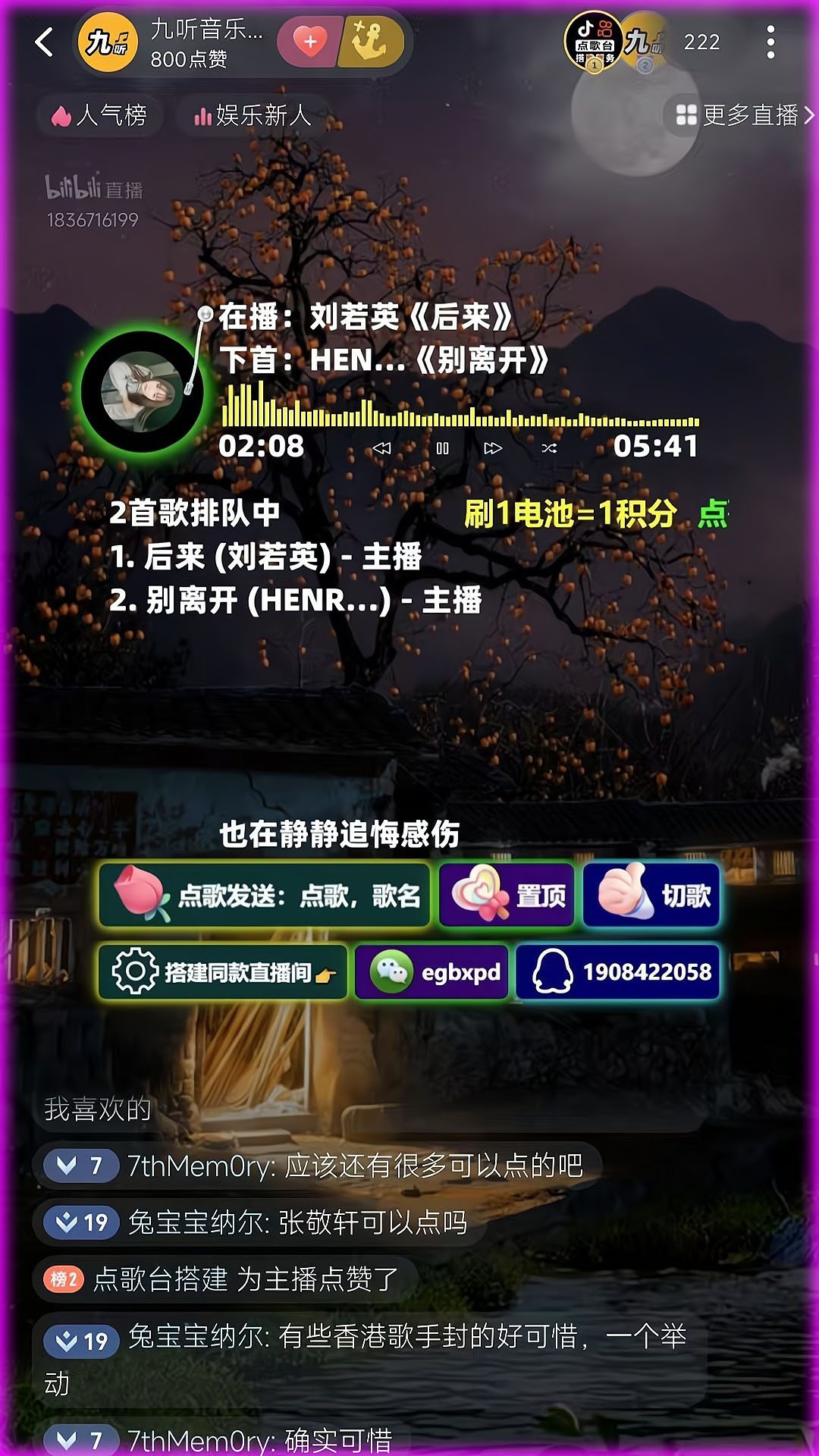Go back from the live room

44,42
